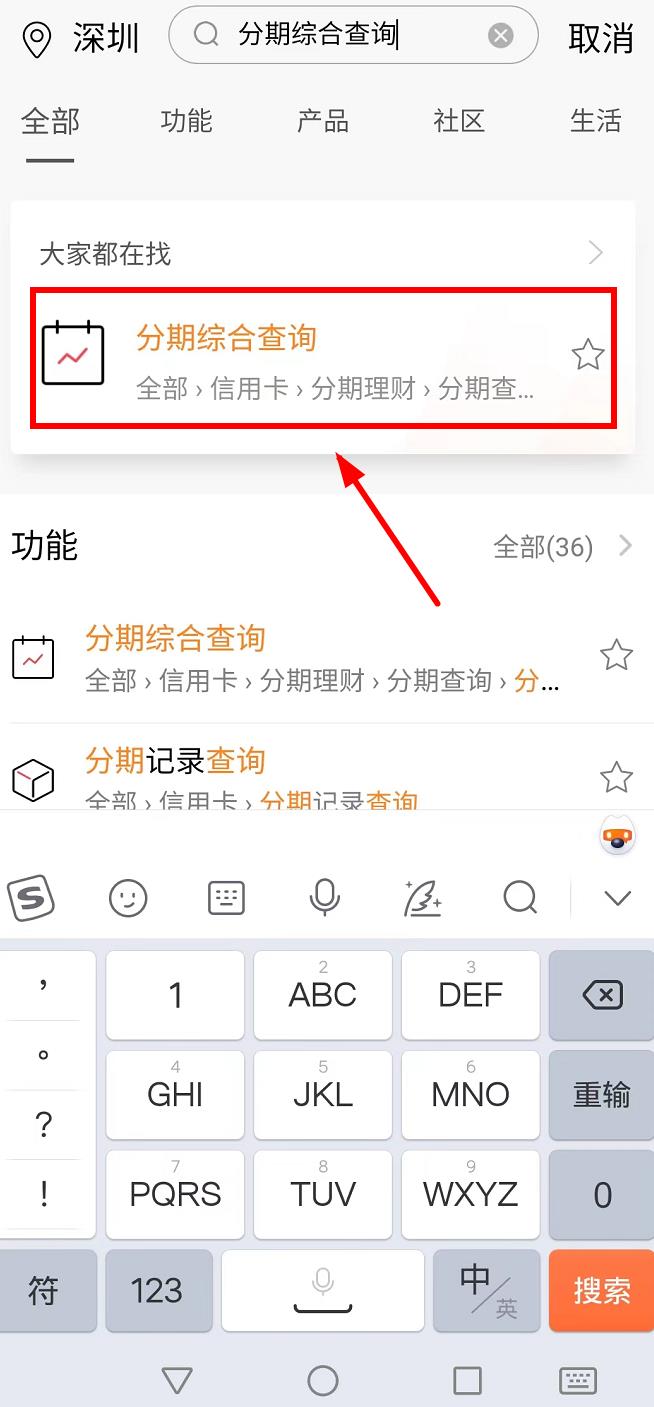The height and width of the screenshot is (1407, 654).
Task: View all 36 results under 功能
Action: click(x=562, y=546)
